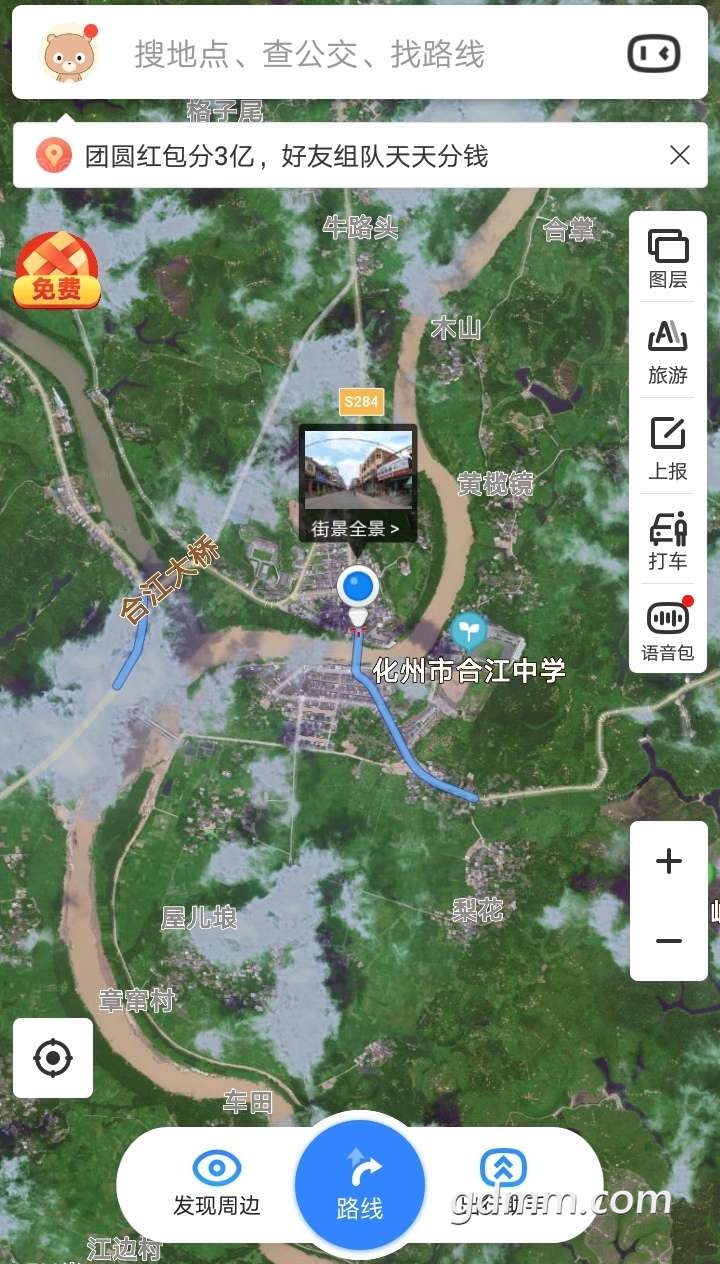Open the 免费 promo badge
The image size is (720, 1264).
point(57,270)
